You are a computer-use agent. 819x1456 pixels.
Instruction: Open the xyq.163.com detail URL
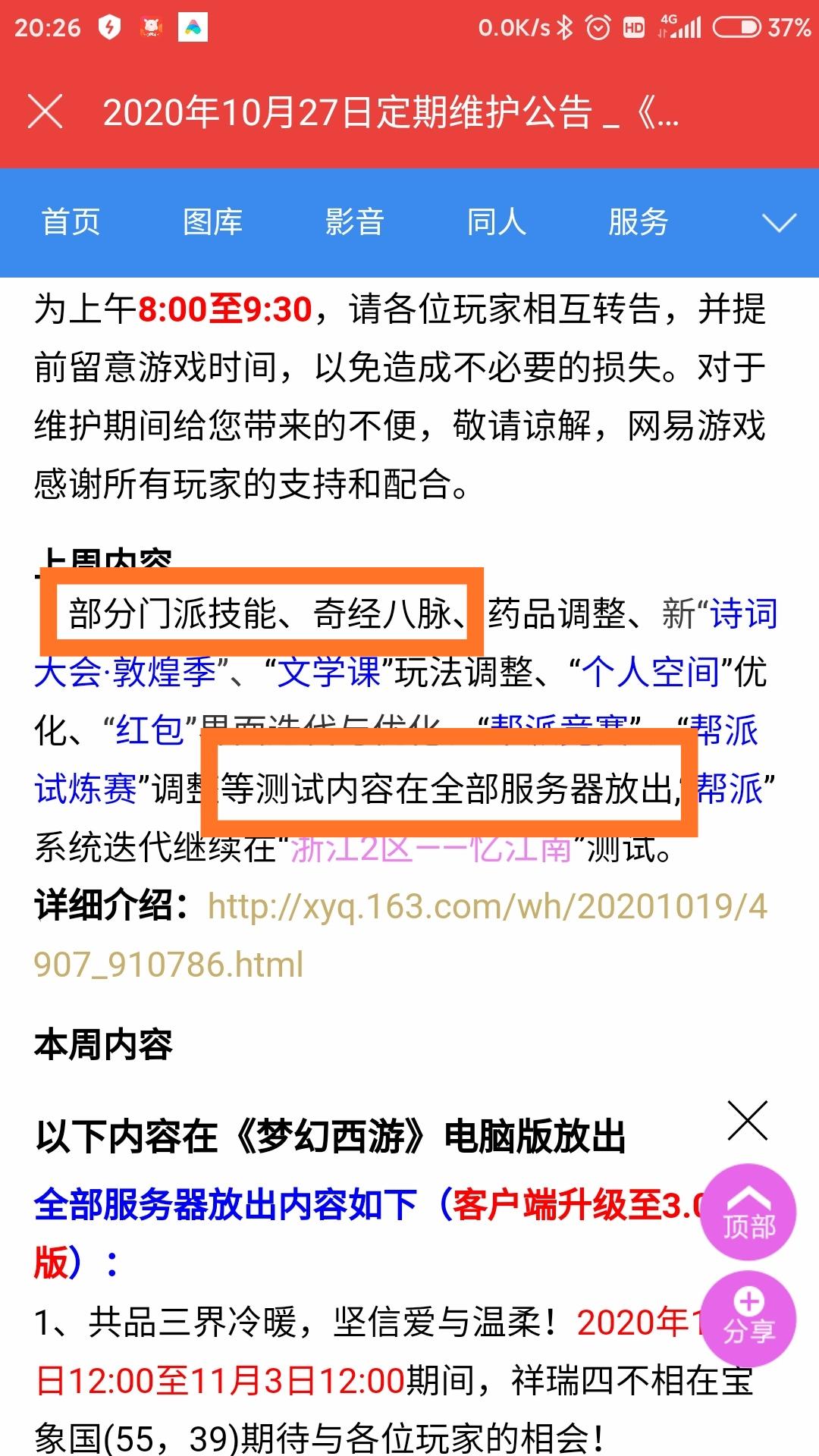coord(485,907)
